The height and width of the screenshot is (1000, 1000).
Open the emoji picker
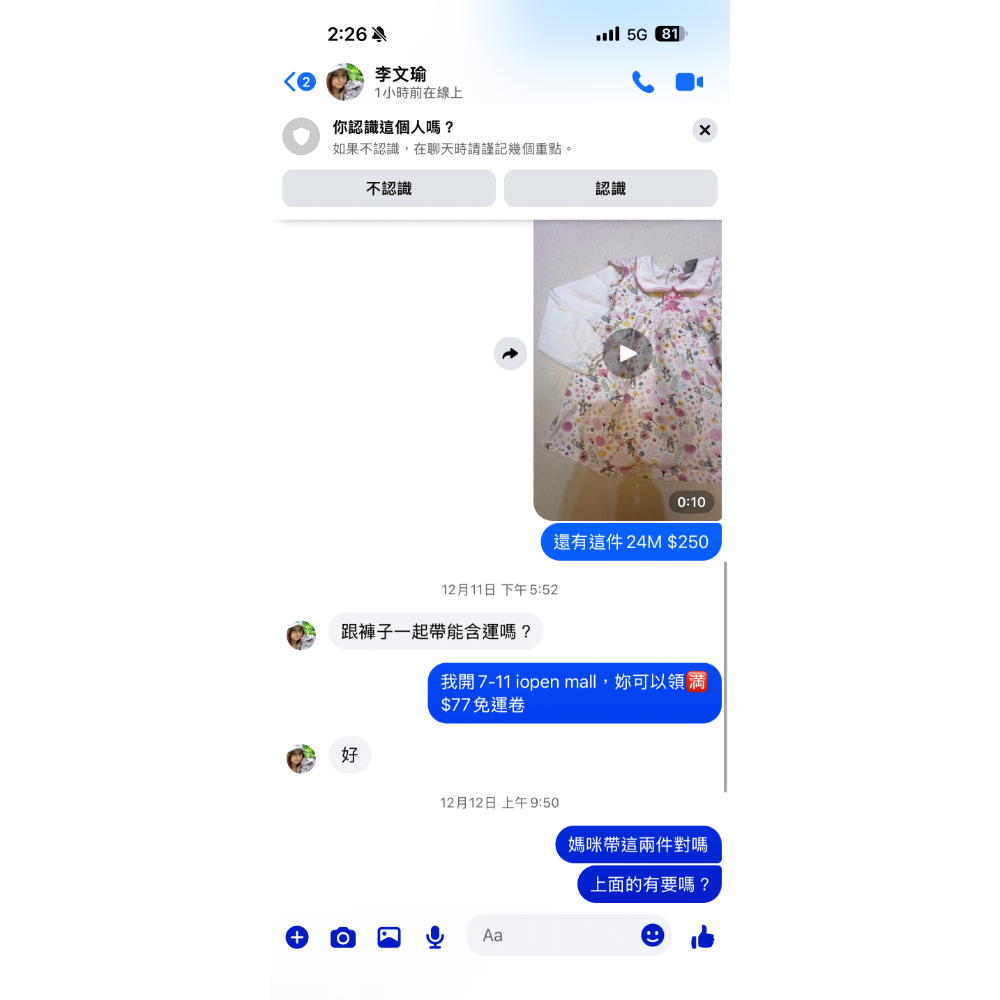pyautogui.click(x=652, y=935)
